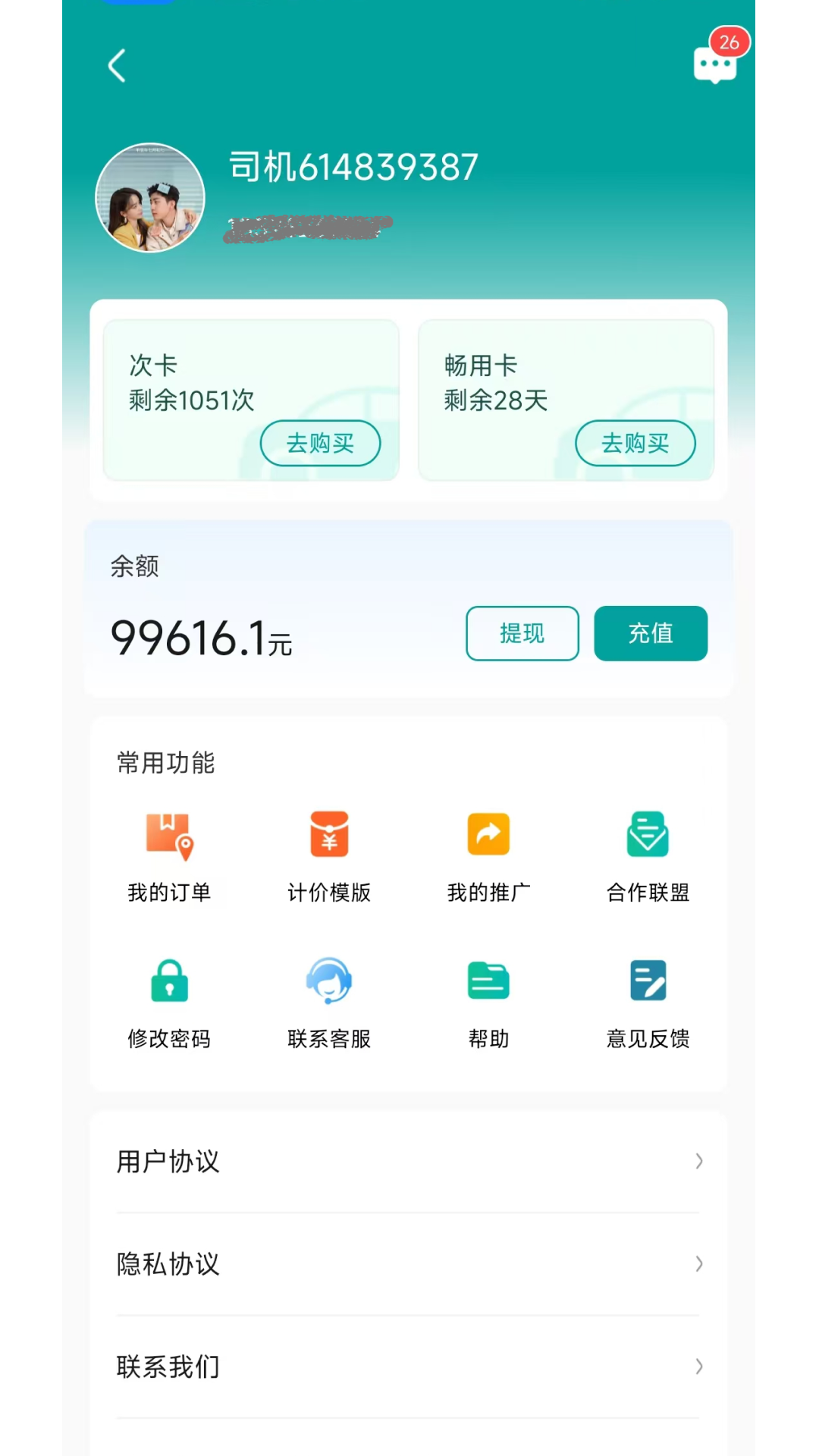Tap 充值 to recharge account

pos(651,634)
